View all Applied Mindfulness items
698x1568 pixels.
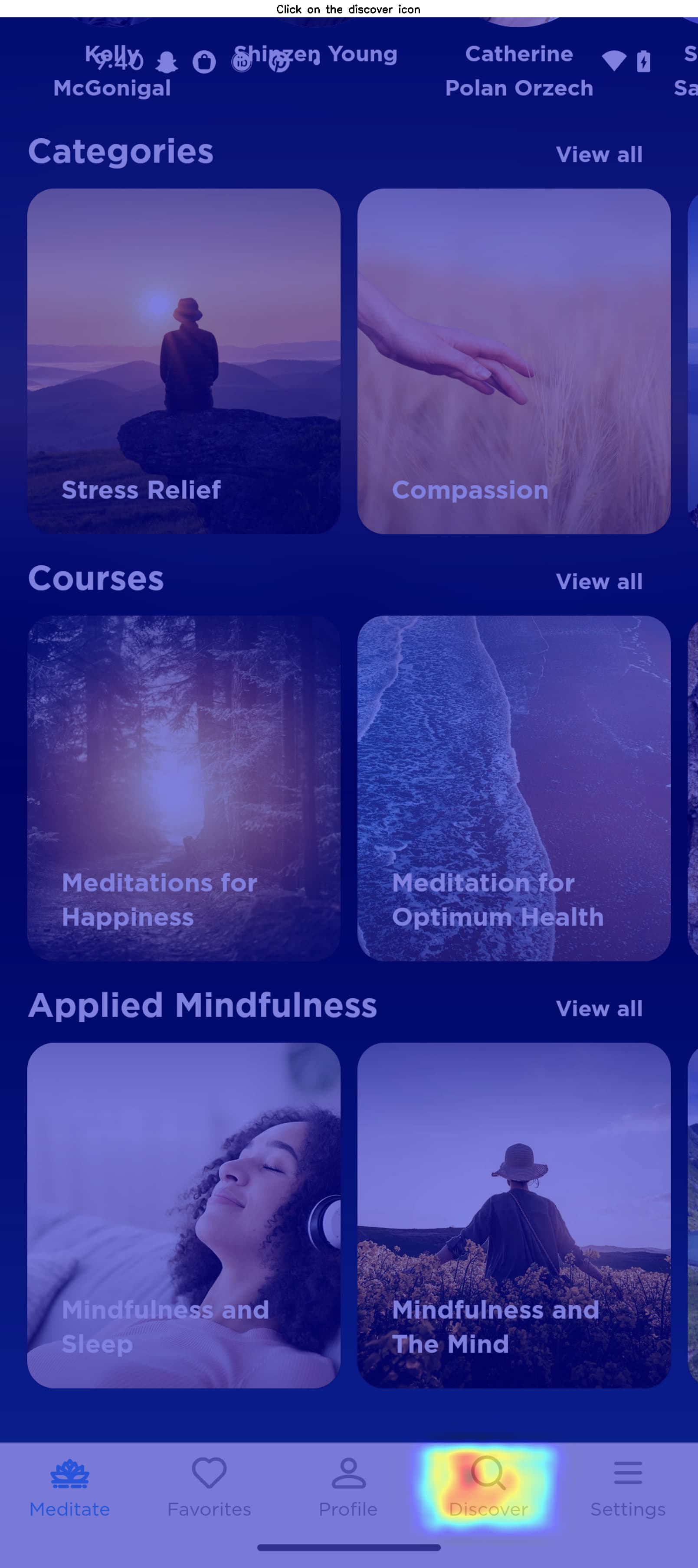pyautogui.click(x=599, y=1009)
